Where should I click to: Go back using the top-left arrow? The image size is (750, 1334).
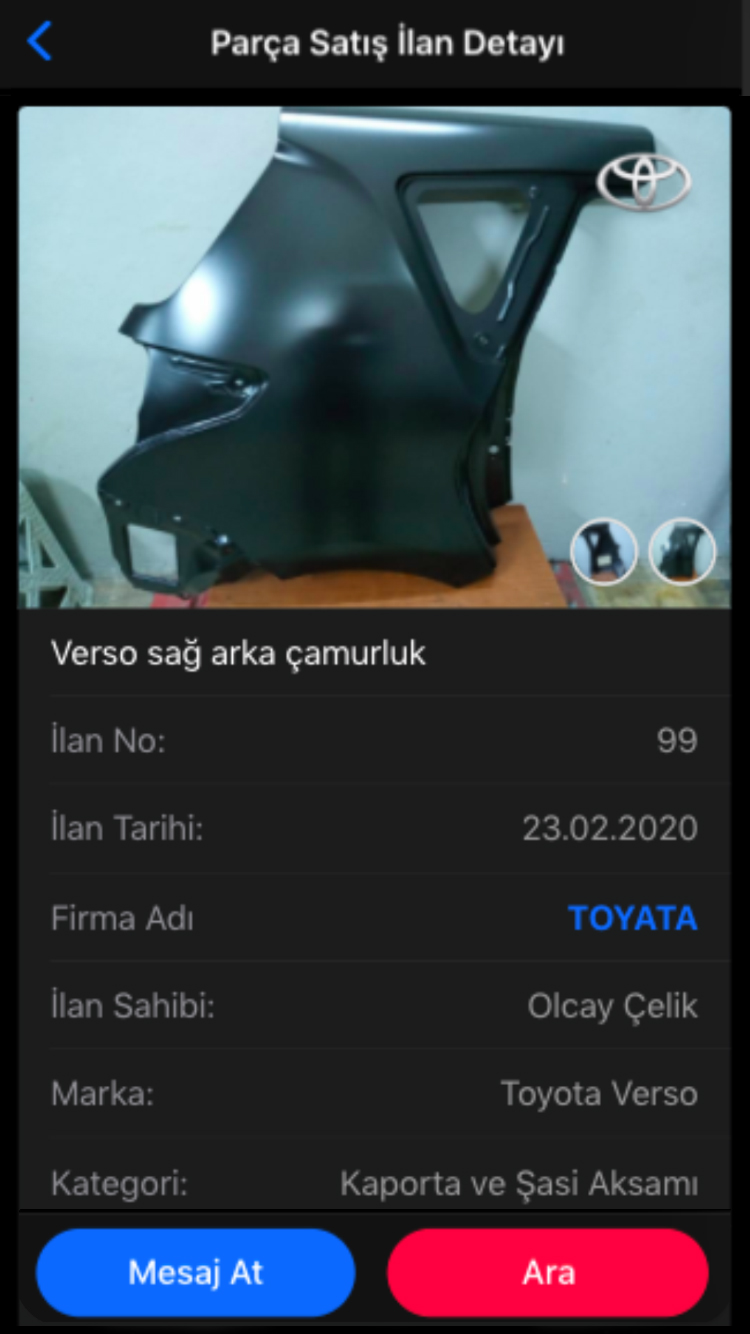(39, 42)
